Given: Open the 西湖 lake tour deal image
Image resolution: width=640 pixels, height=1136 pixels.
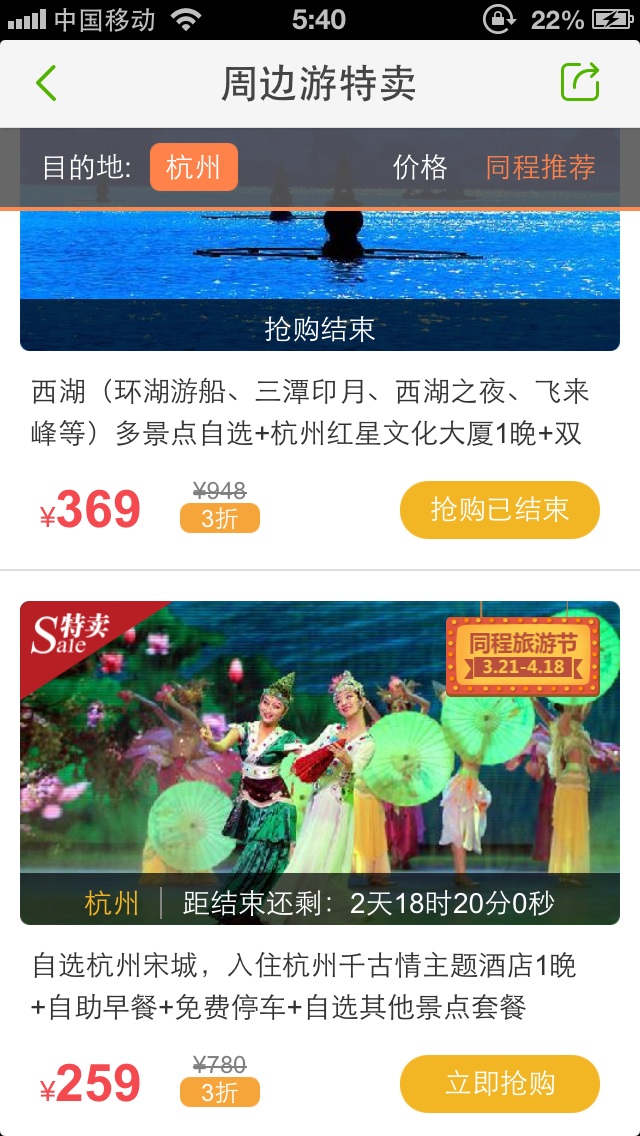Looking at the screenshot, I should tap(320, 279).
